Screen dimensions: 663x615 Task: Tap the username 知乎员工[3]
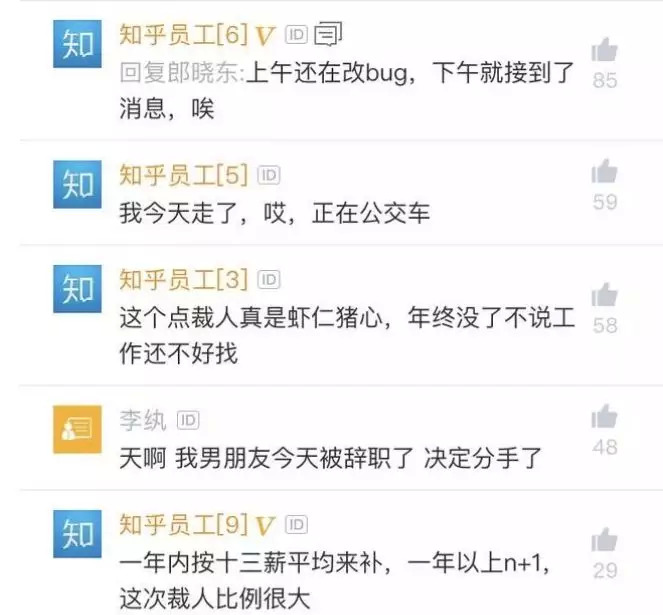(x=184, y=279)
